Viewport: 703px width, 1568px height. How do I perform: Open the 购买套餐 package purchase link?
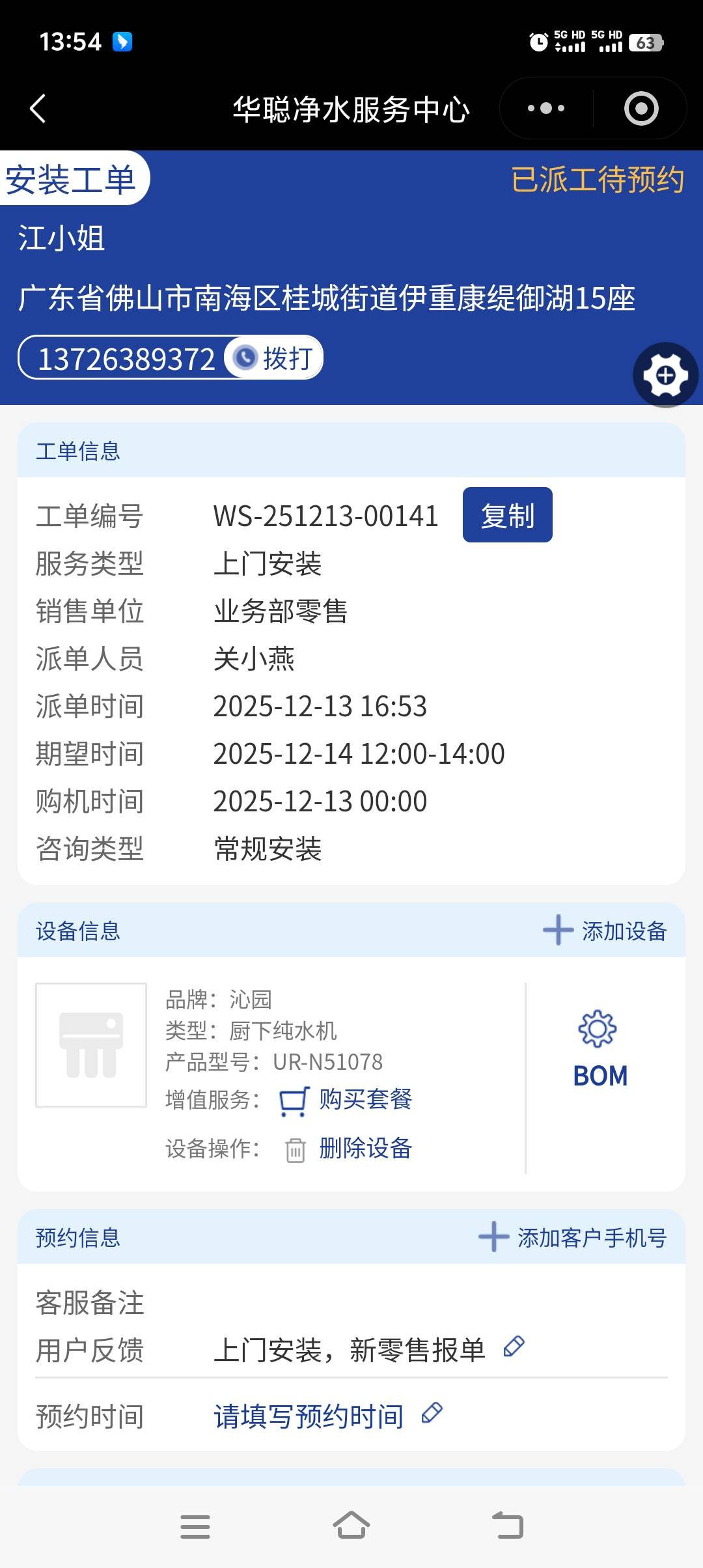coord(365,1099)
